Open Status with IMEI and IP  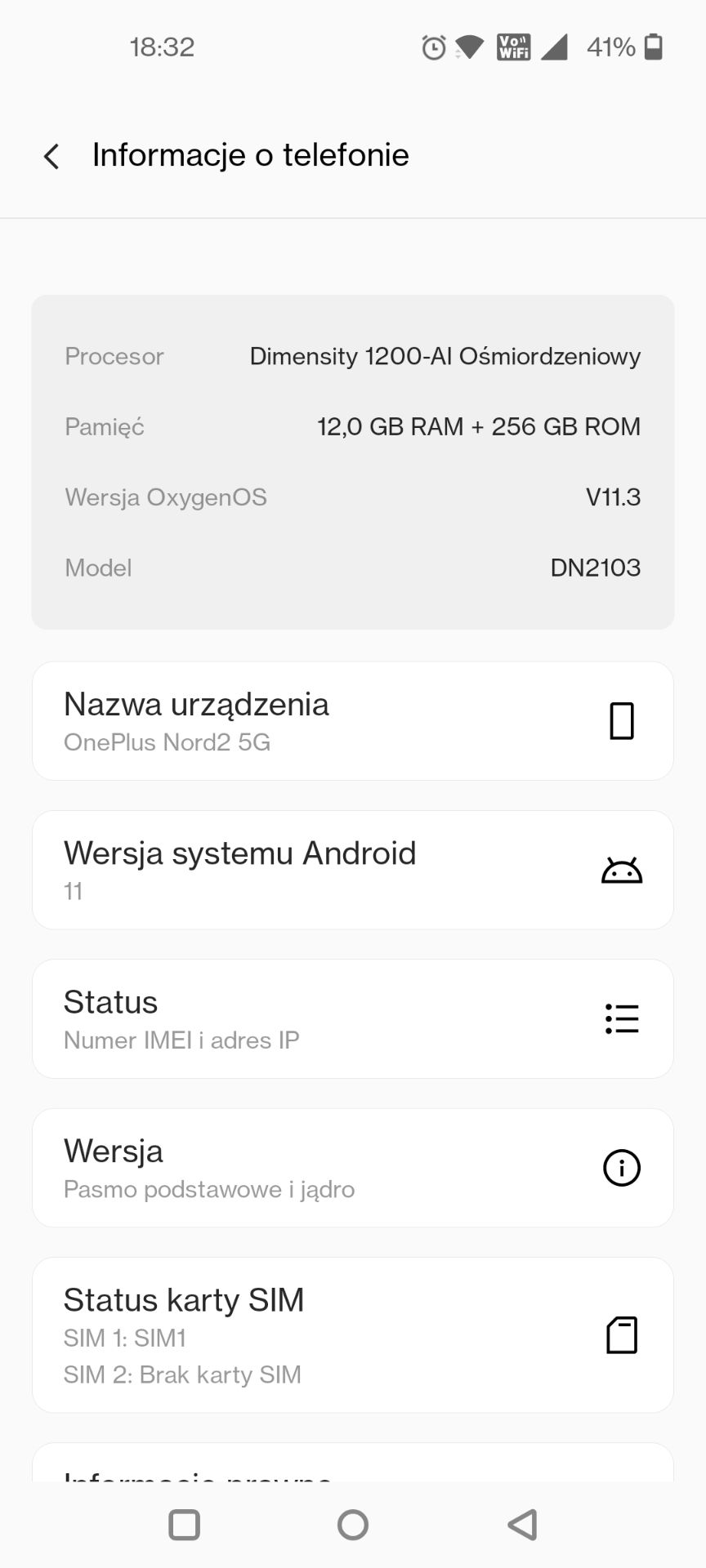(x=352, y=1019)
